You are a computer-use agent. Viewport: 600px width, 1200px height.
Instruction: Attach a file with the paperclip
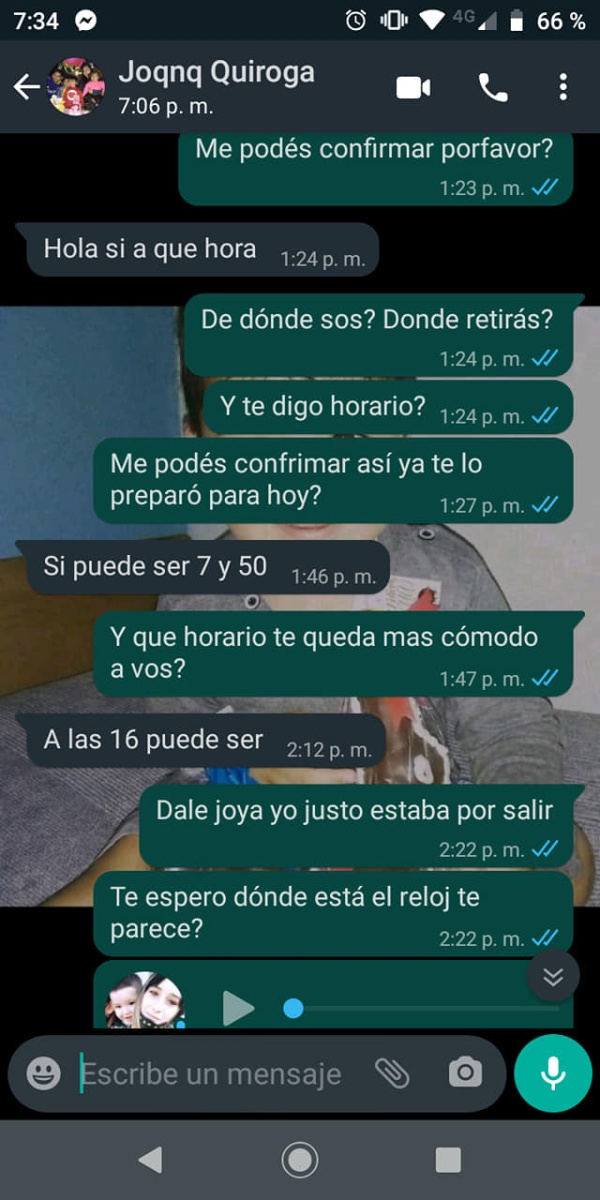point(392,1074)
